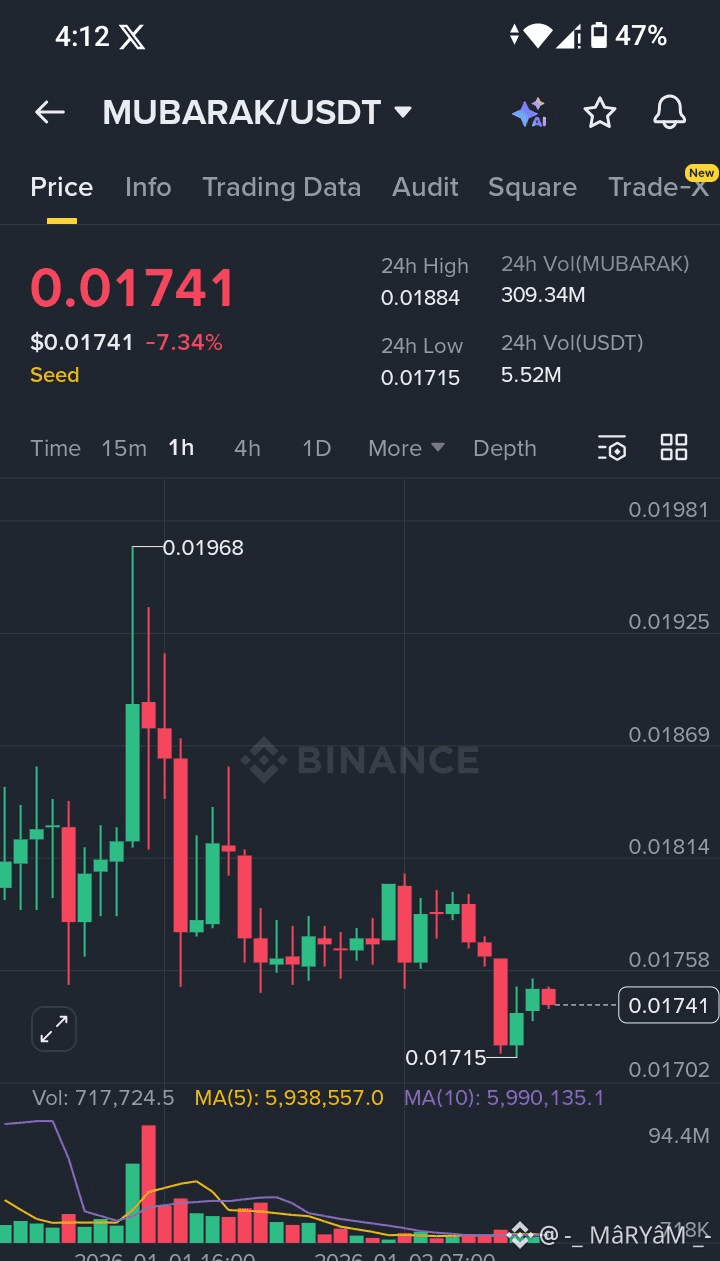This screenshot has width=720, height=1261.
Task: Add MUBARAK/USDT to favorites with the star
Action: [x=600, y=113]
